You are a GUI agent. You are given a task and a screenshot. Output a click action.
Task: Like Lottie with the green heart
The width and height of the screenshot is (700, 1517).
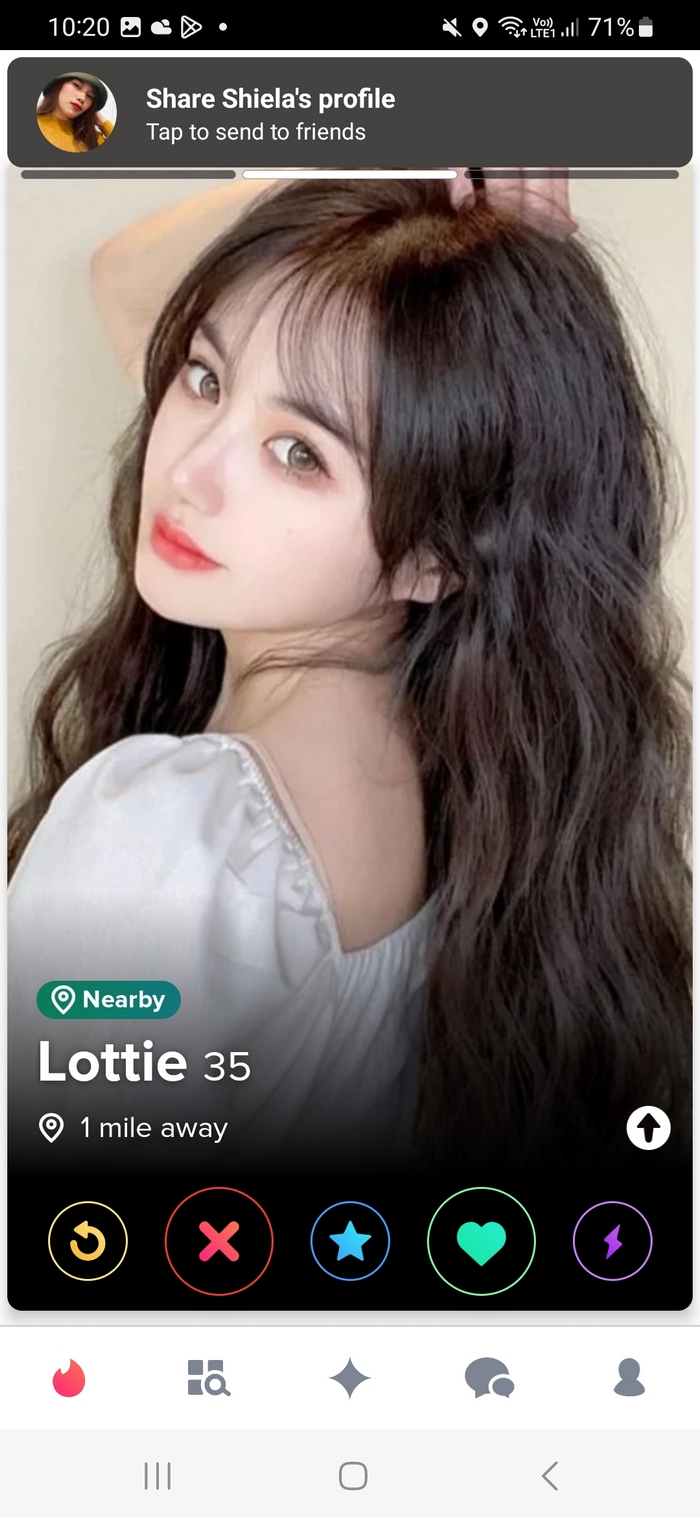pos(481,1241)
